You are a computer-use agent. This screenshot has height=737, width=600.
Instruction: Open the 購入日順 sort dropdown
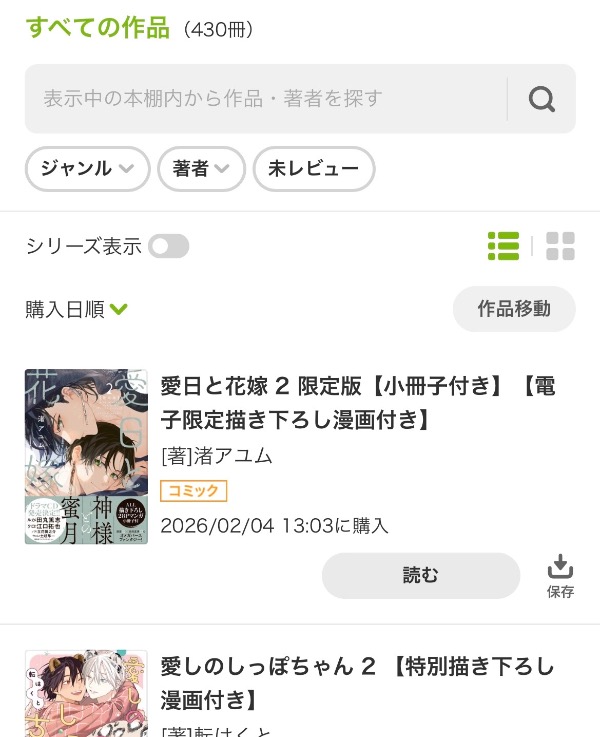(77, 310)
